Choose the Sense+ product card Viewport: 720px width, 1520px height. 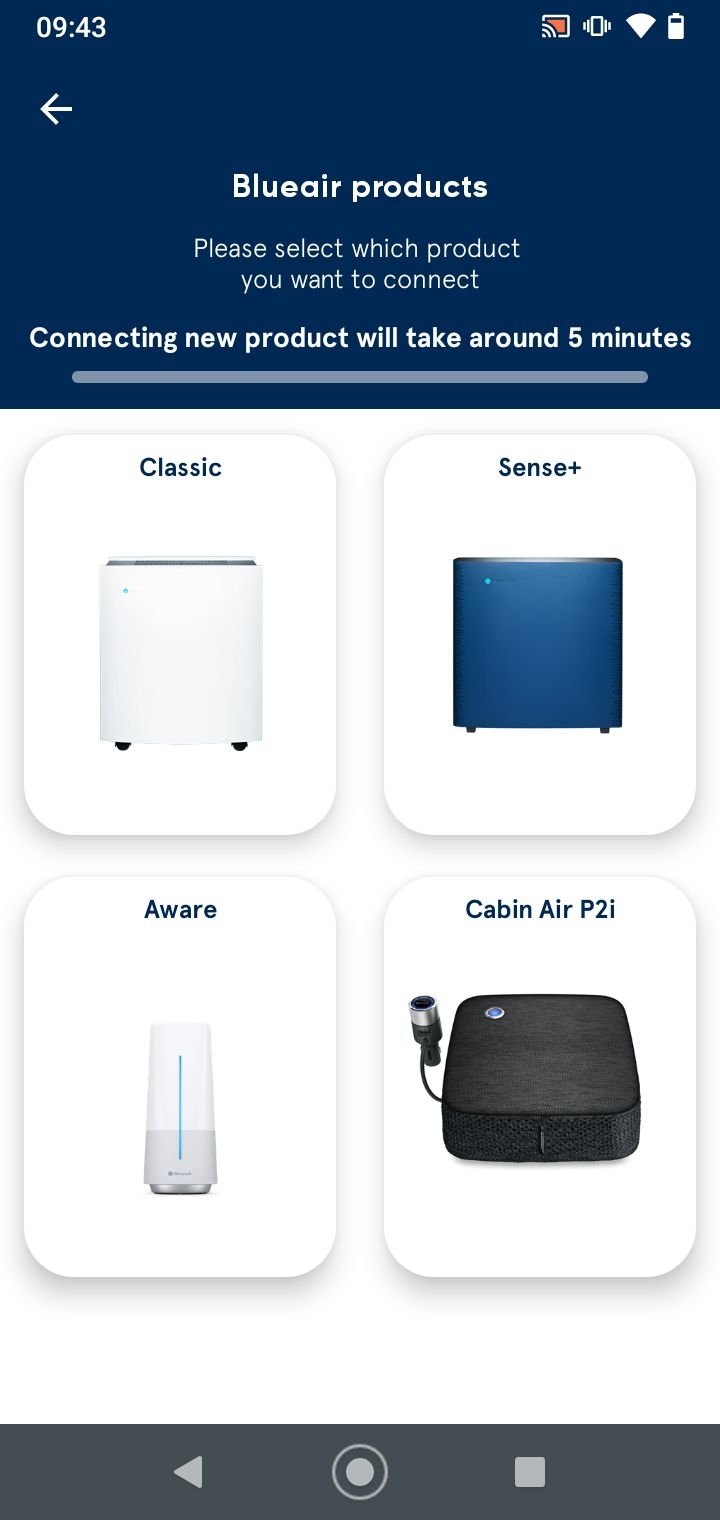tap(540, 634)
